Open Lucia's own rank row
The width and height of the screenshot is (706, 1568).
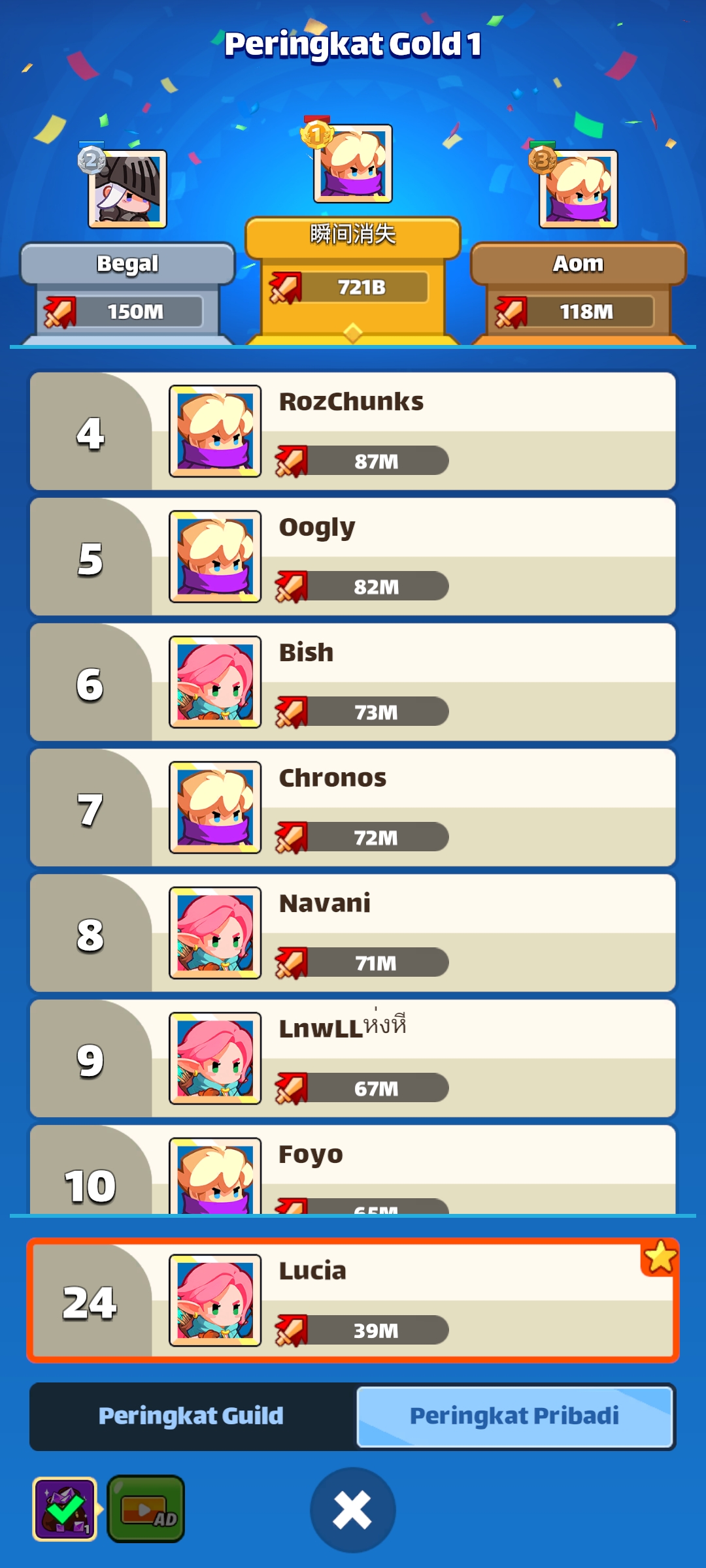click(353, 1300)
